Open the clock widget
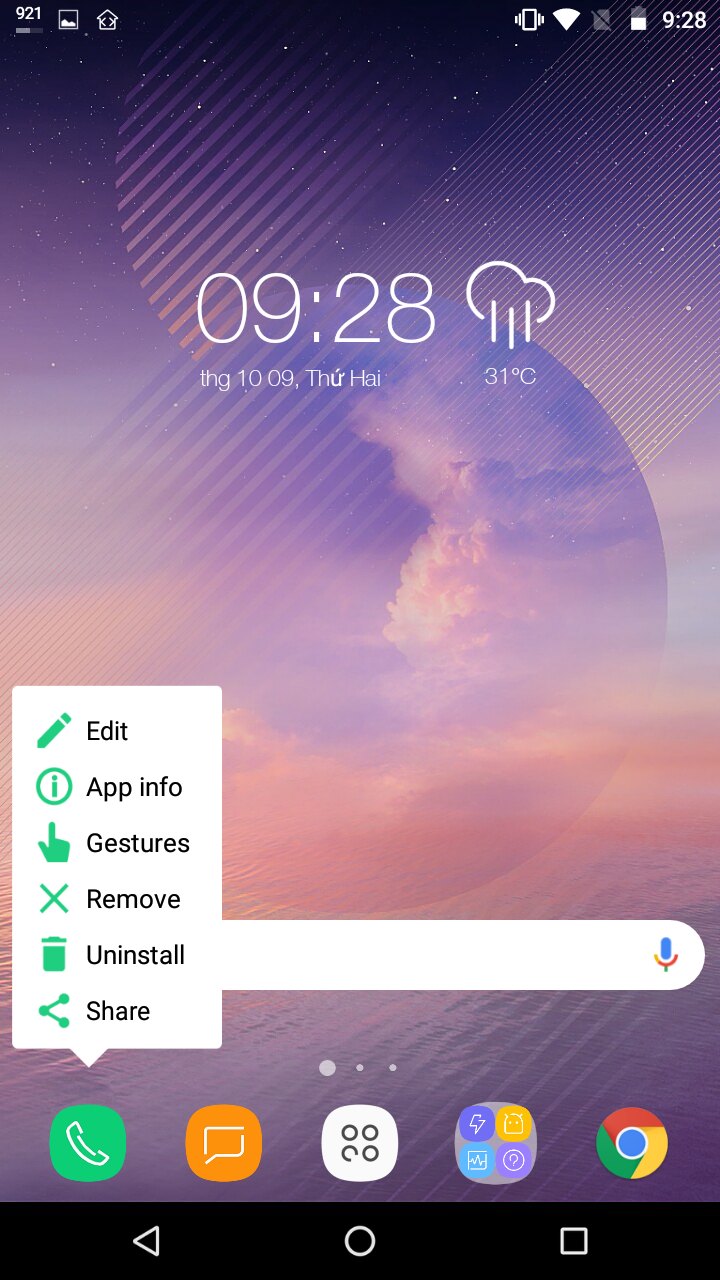Viewport: 720px width, 1280px height. click(x=315, y=310)
